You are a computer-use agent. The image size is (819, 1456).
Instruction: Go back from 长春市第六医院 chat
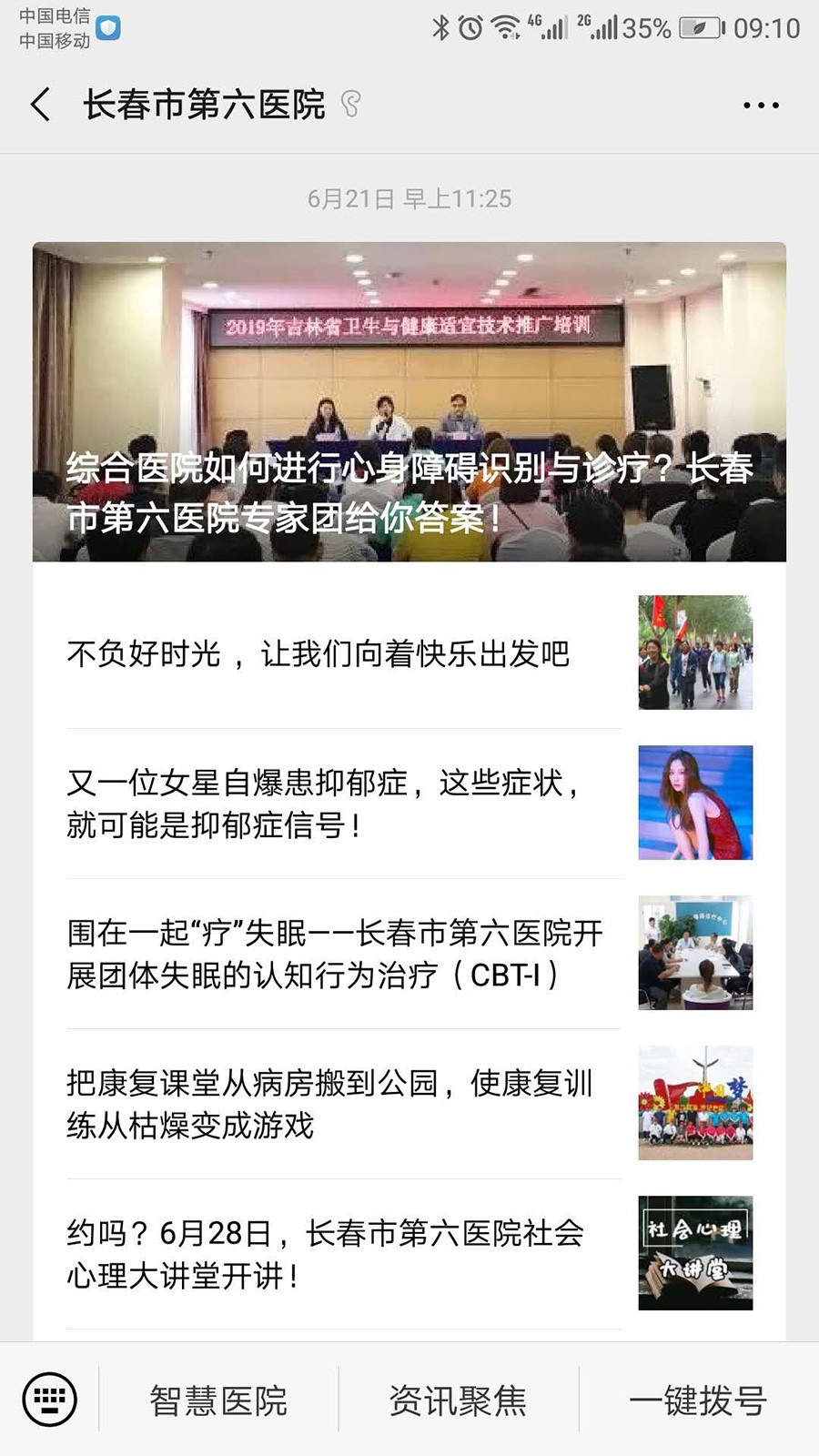[x=41, y=105]
